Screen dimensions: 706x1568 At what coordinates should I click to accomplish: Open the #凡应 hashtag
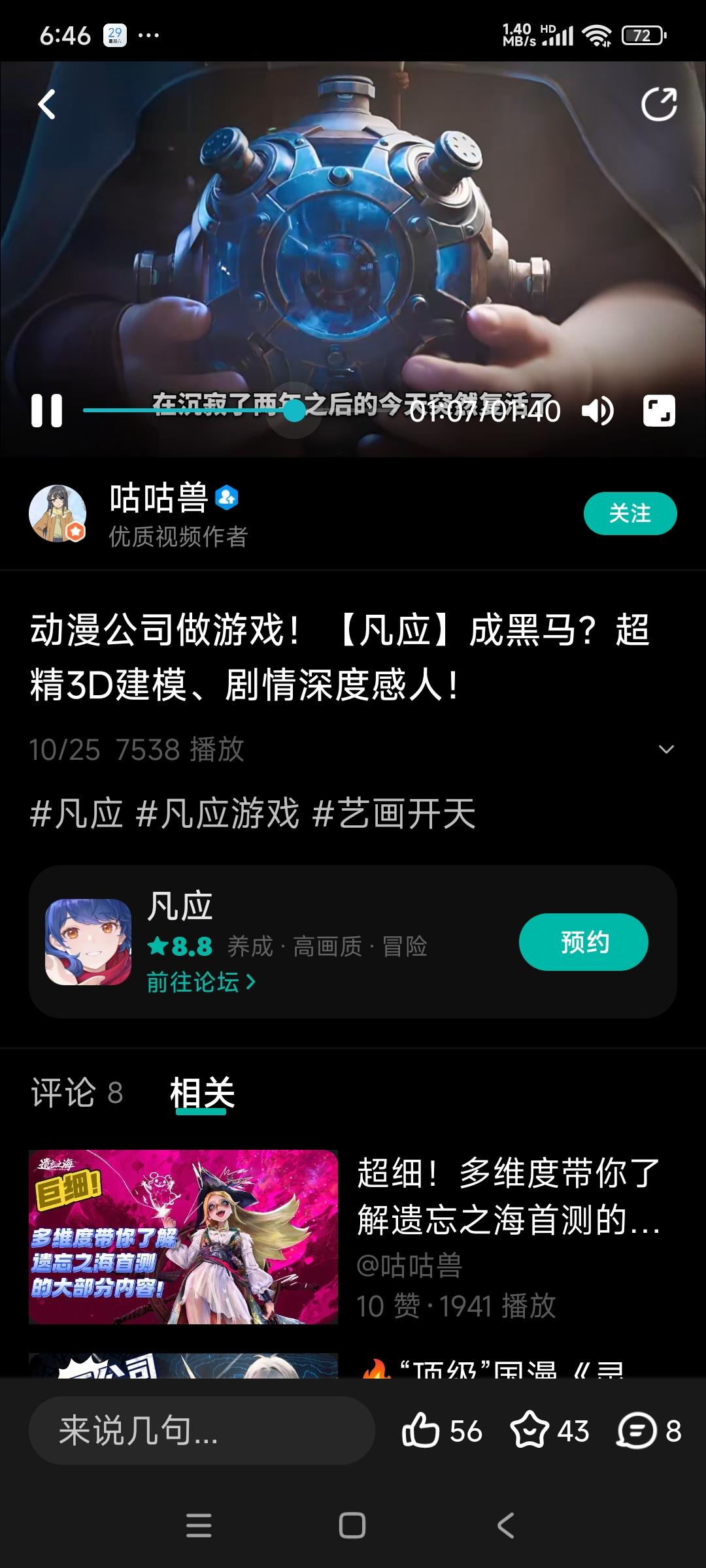[x=76, y=814]
